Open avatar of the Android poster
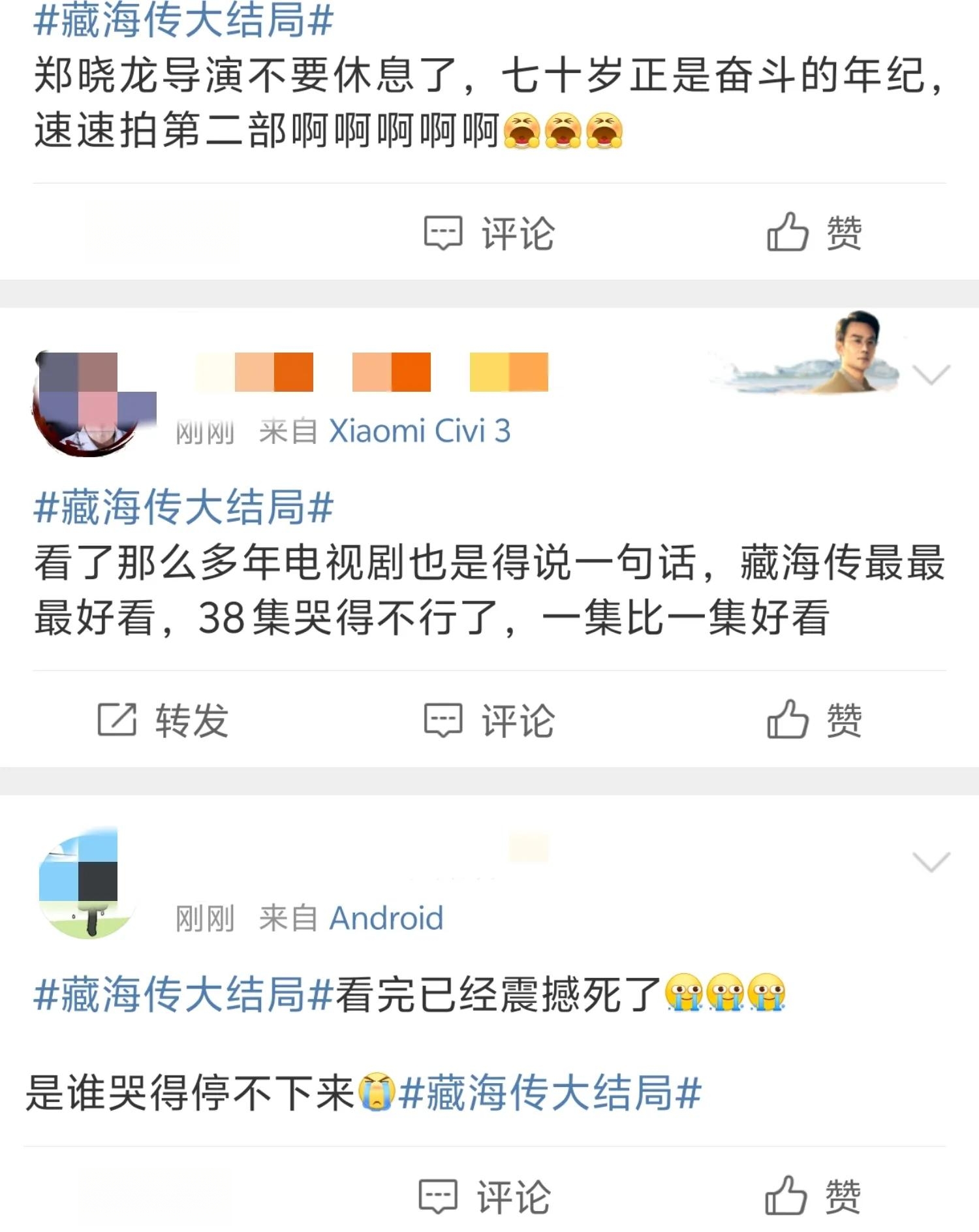 tap(88, 885)
